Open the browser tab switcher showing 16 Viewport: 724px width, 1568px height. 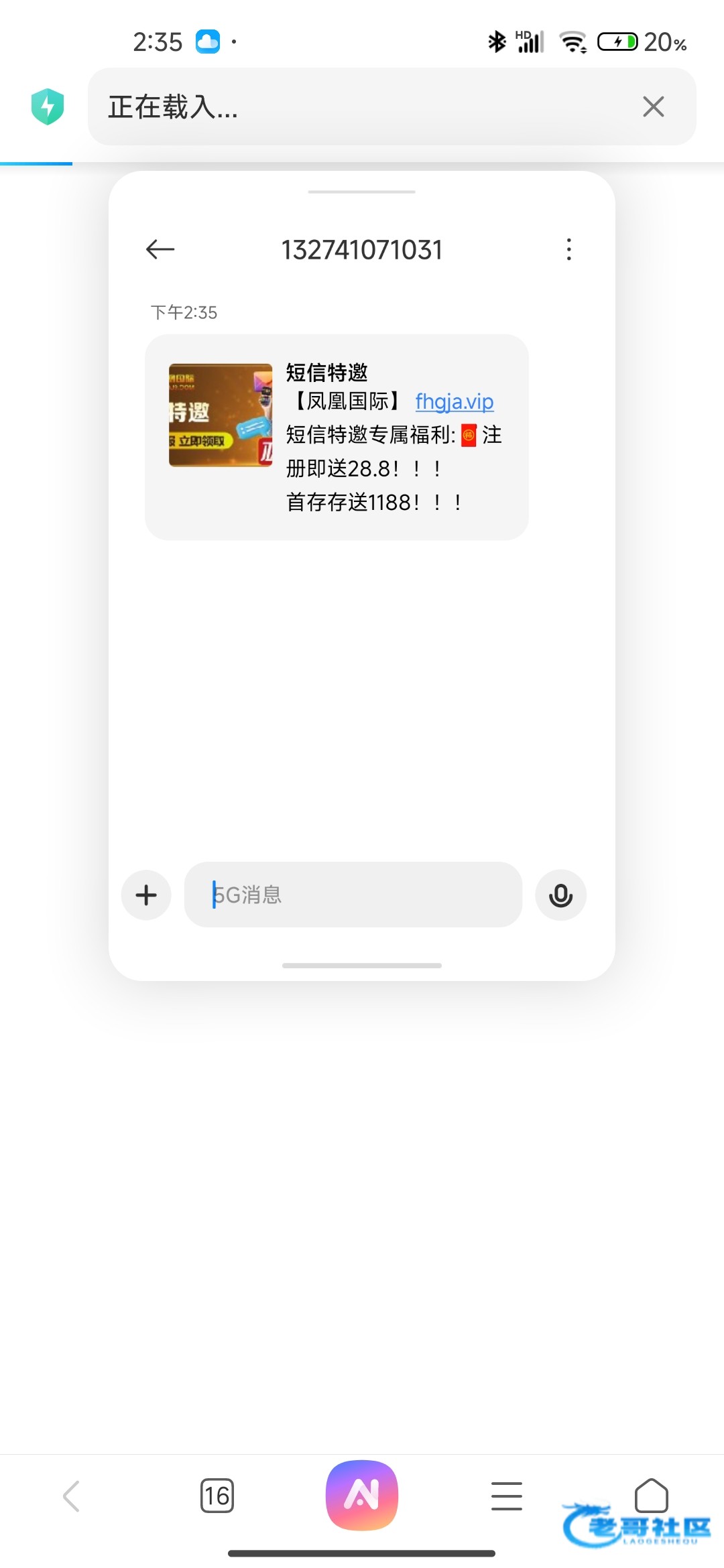pyautogui.click(x=217, y=1496)
